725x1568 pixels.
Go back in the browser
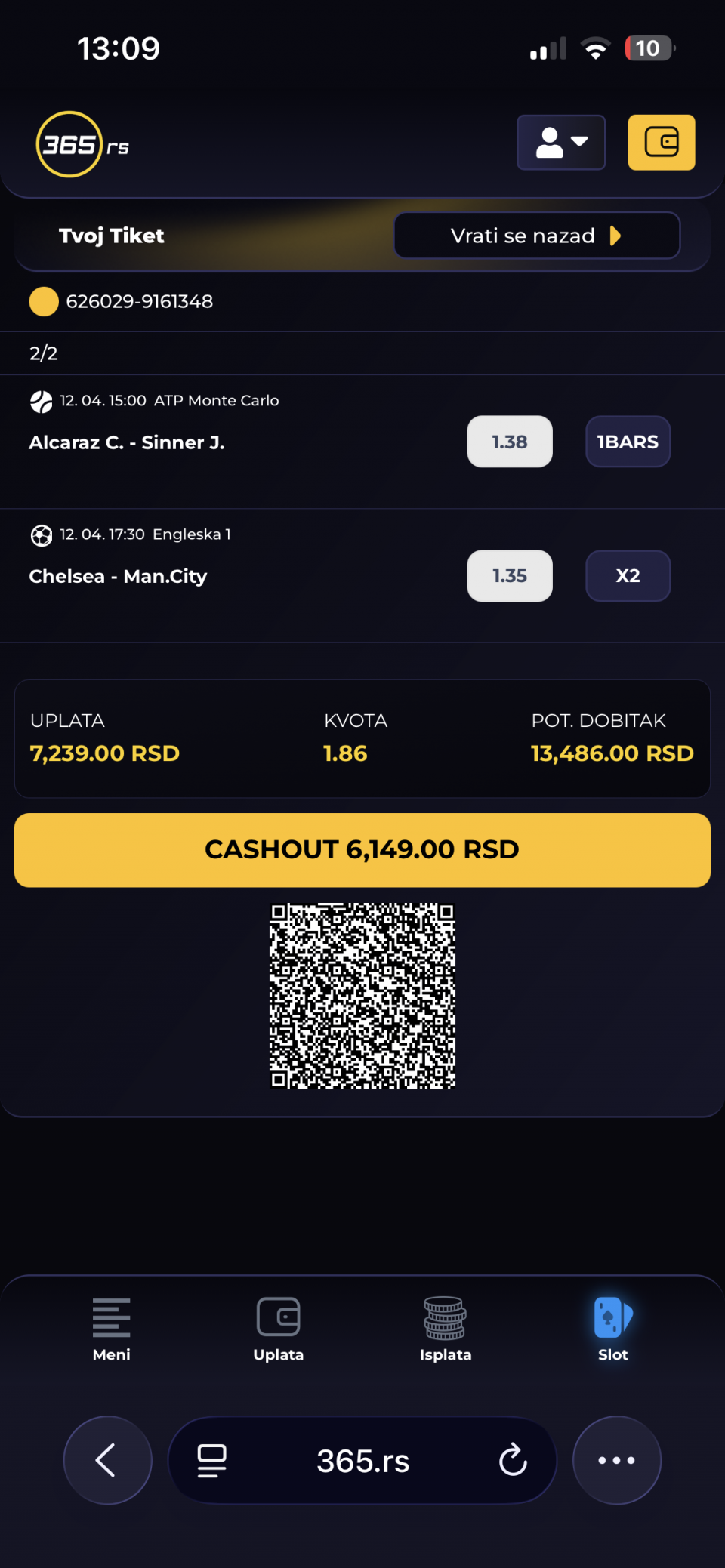click(x=107, y=1460)
